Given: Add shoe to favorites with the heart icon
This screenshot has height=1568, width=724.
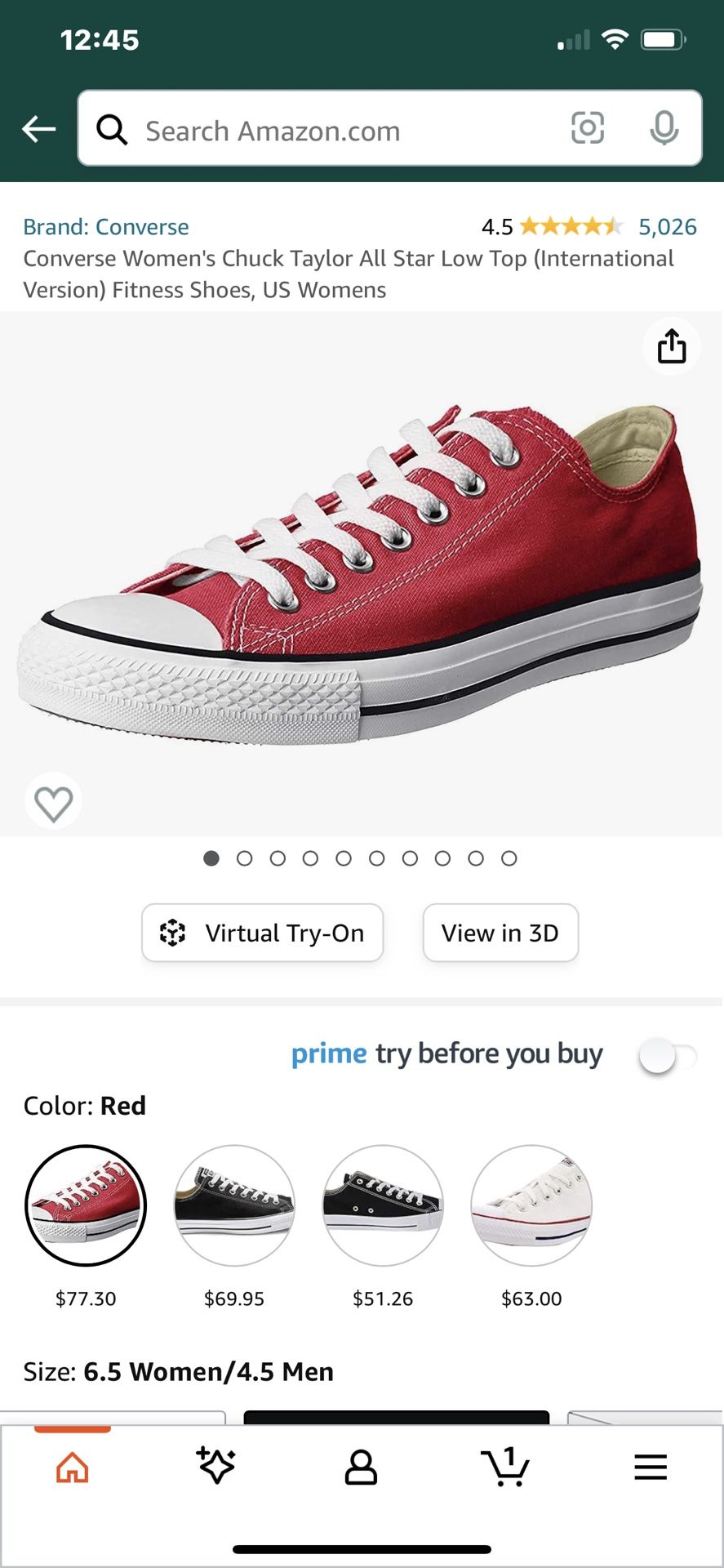Looking at the screenshot, I should coord(53,801).
